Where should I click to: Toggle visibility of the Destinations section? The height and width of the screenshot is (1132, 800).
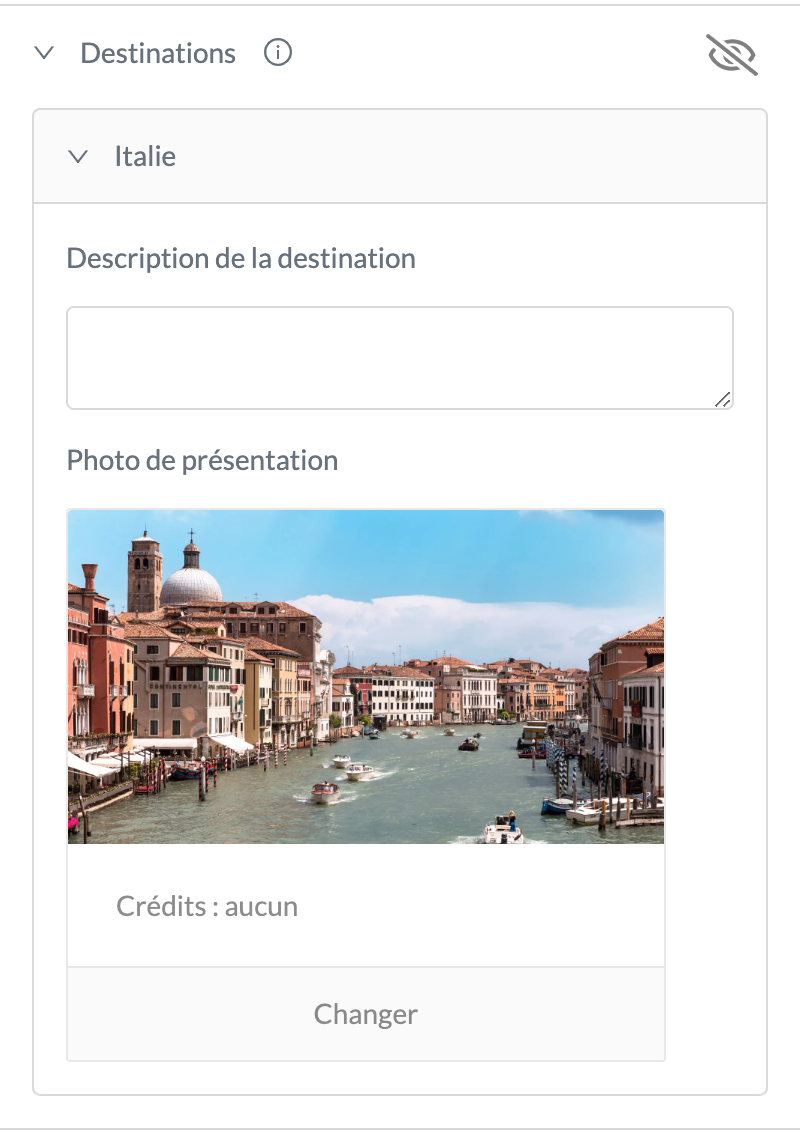pyautogui.click(x=732, y=55)
